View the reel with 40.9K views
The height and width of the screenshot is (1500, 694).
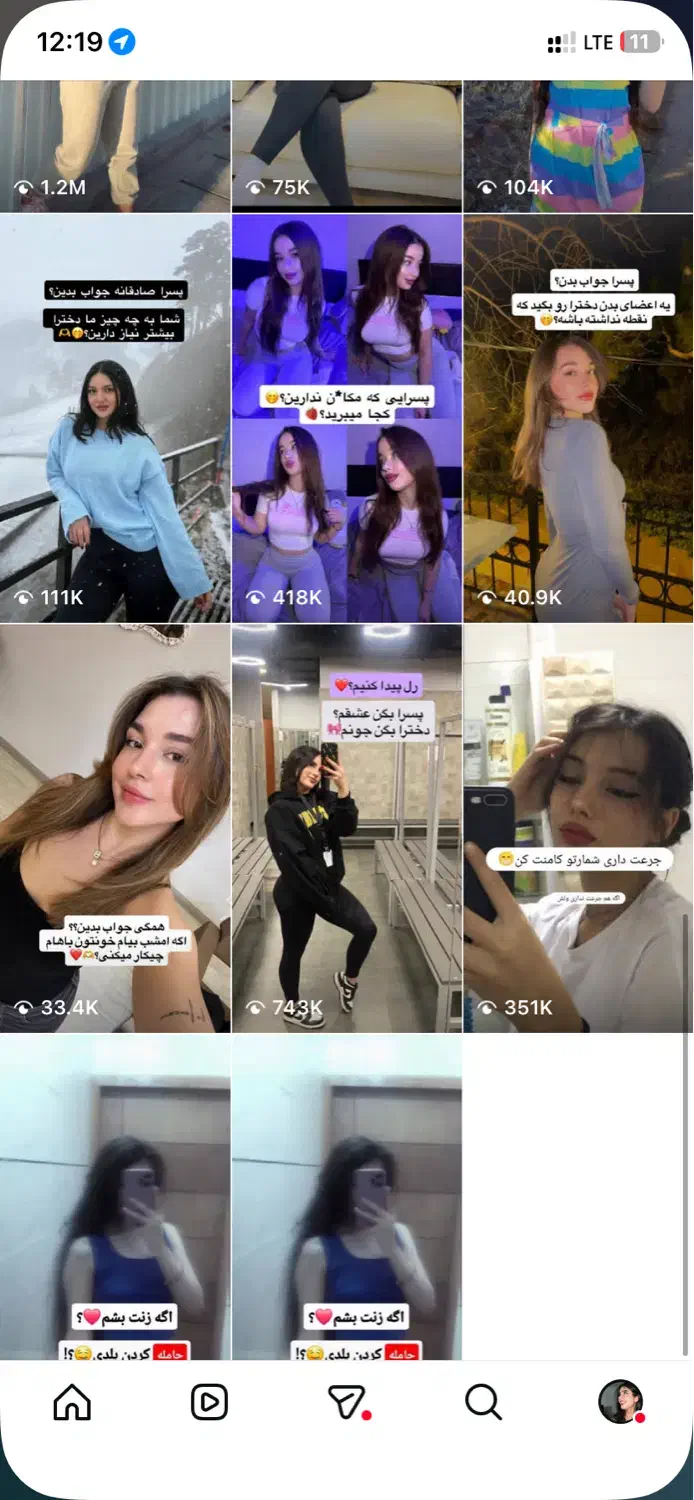point(579,418)
